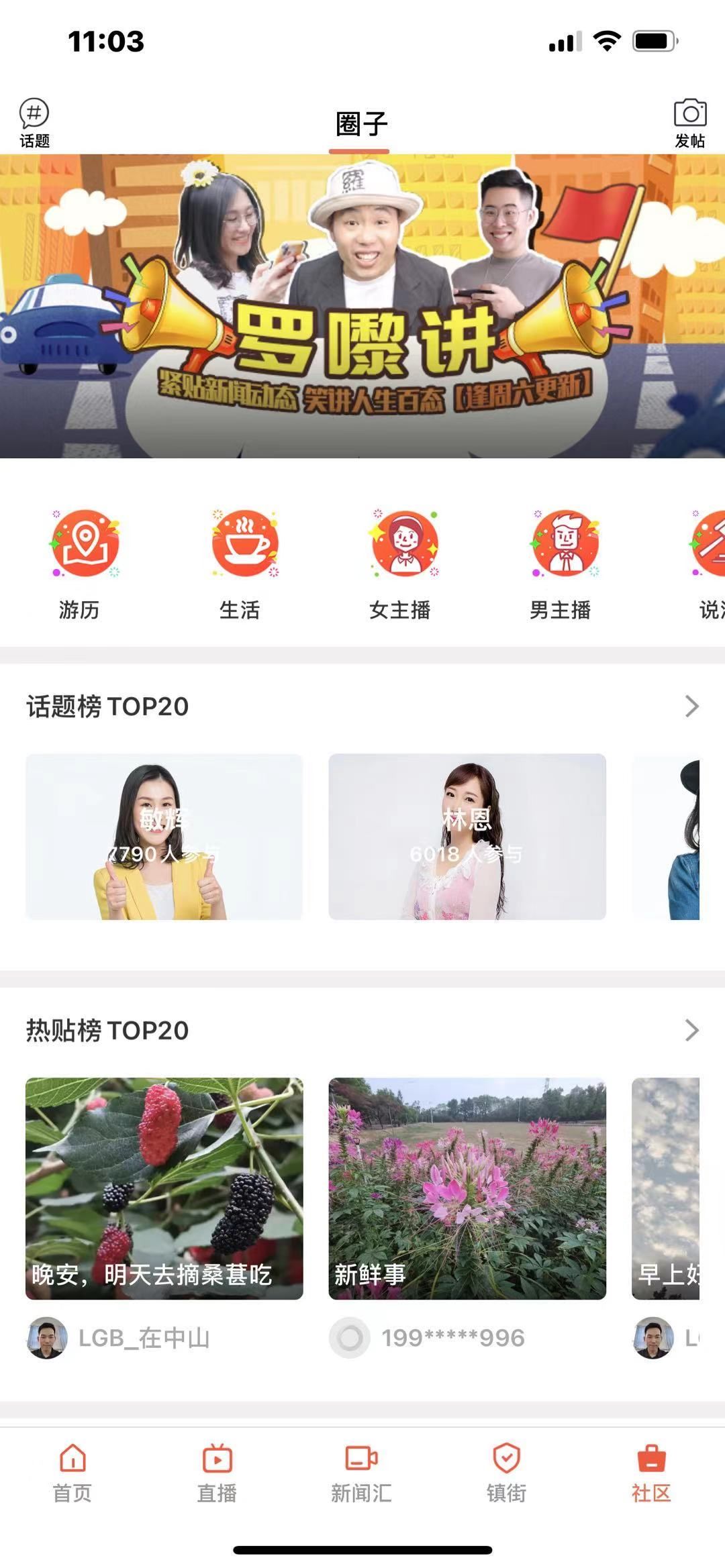Screen dimensions: 725x1568
Task: Open the 林恩 topic card
Action: [x=467, y=837]
